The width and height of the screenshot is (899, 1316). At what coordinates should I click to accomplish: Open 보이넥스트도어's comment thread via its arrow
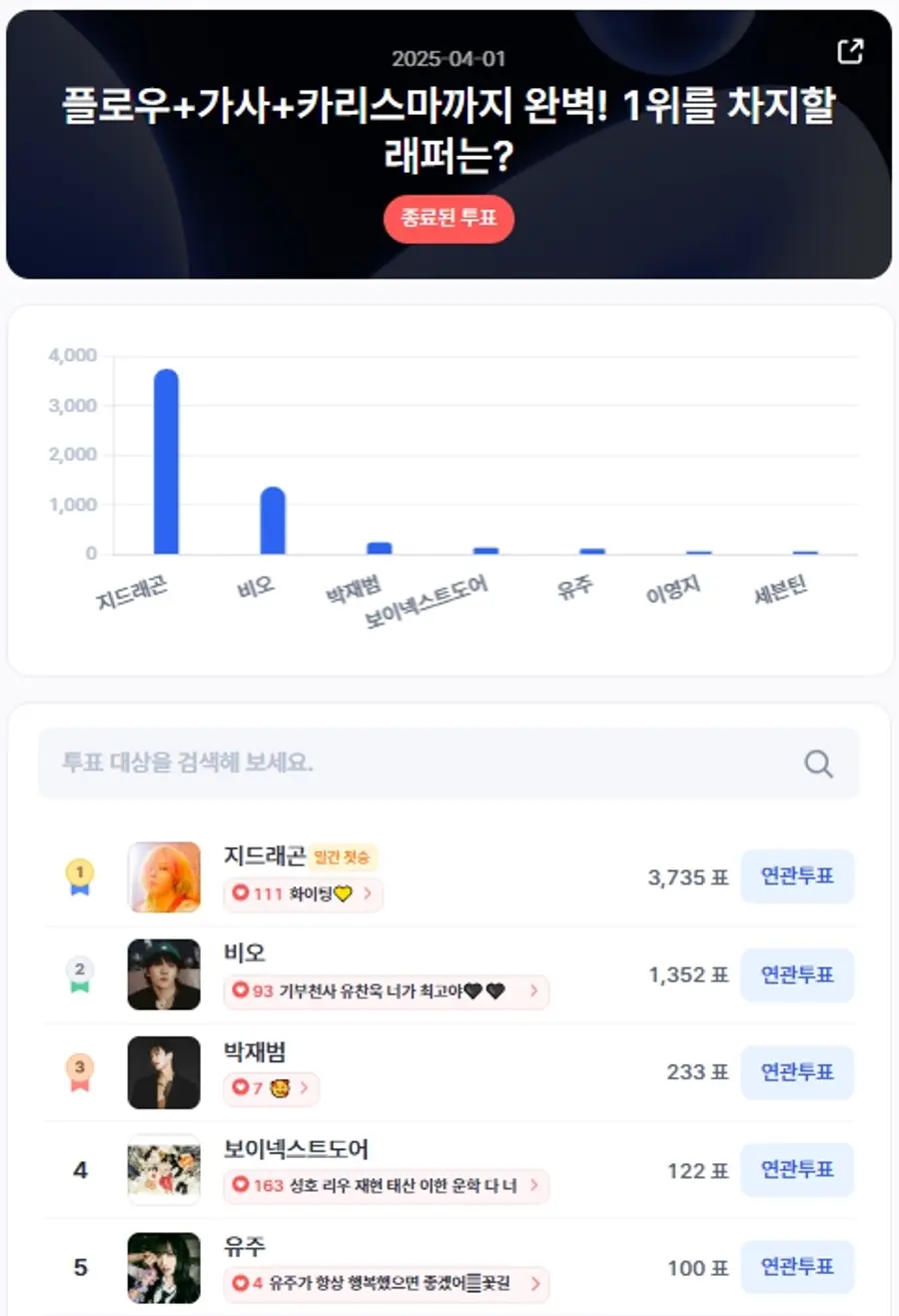535,1187
